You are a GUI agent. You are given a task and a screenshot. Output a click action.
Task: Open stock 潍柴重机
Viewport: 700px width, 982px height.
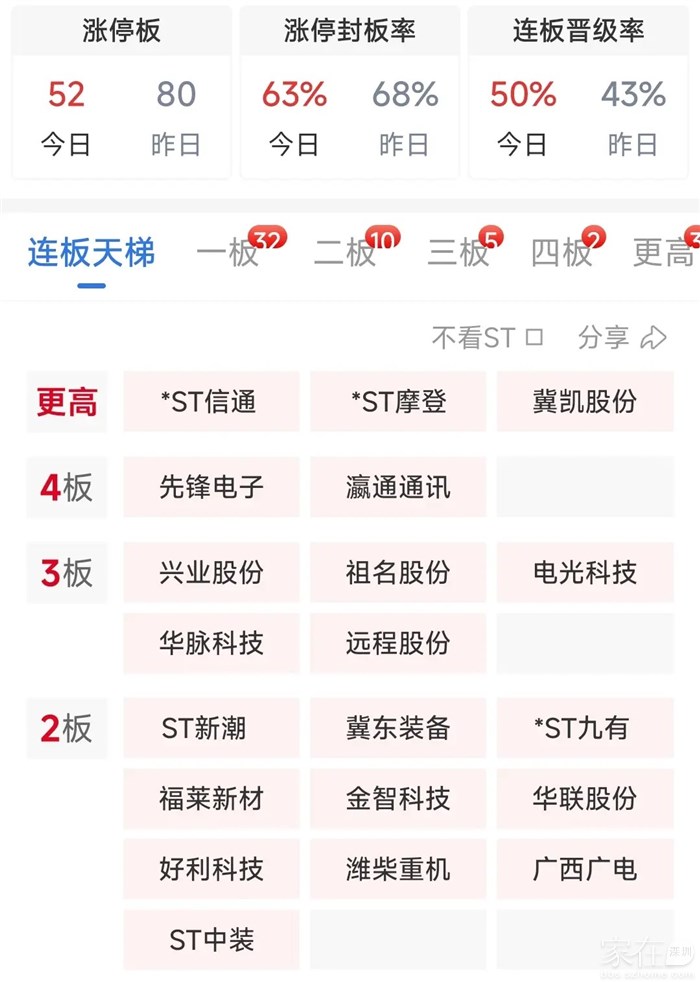click(x=398, y=869)
